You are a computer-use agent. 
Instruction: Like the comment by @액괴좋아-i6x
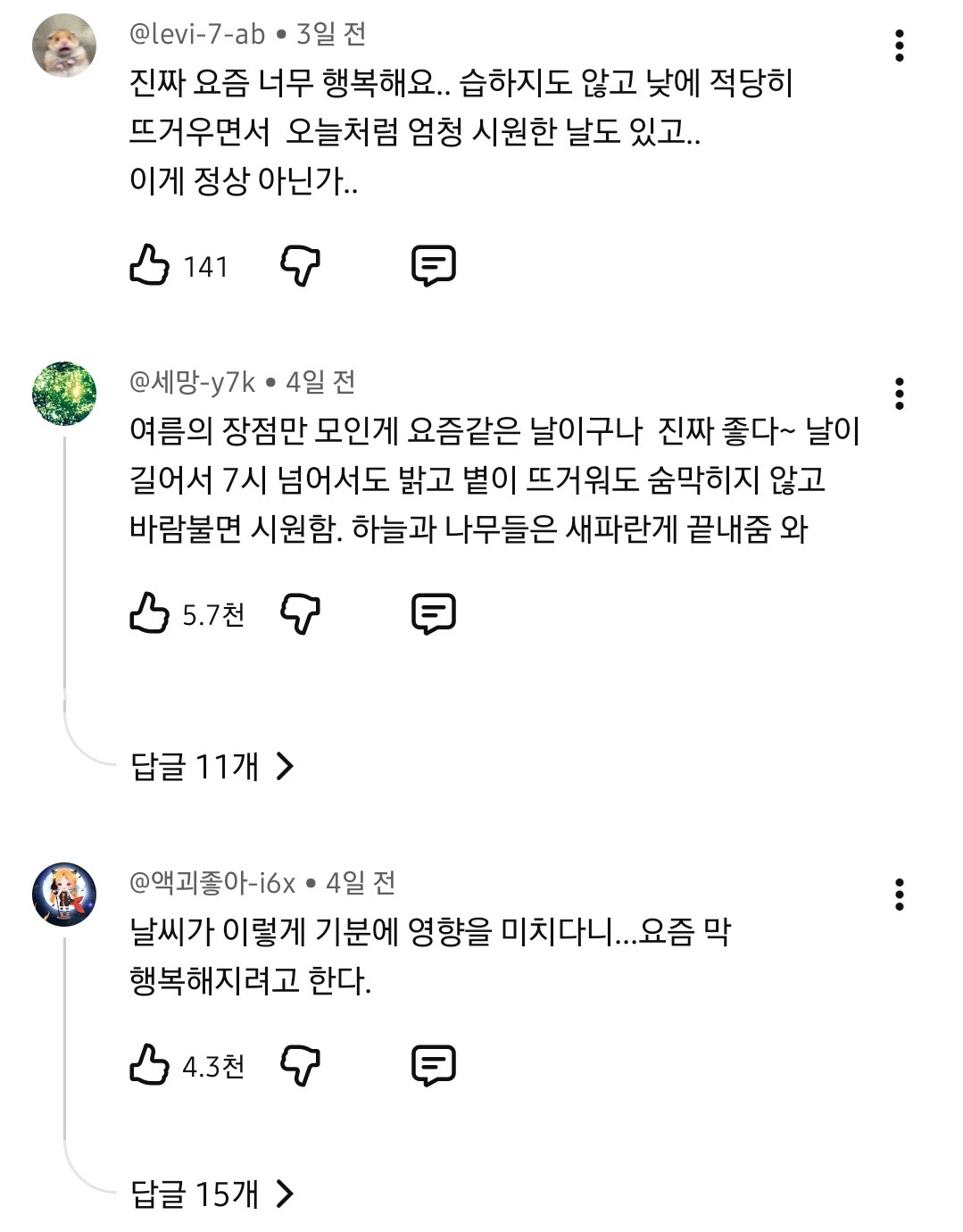pyautogui.click(x=149, y=1064)
